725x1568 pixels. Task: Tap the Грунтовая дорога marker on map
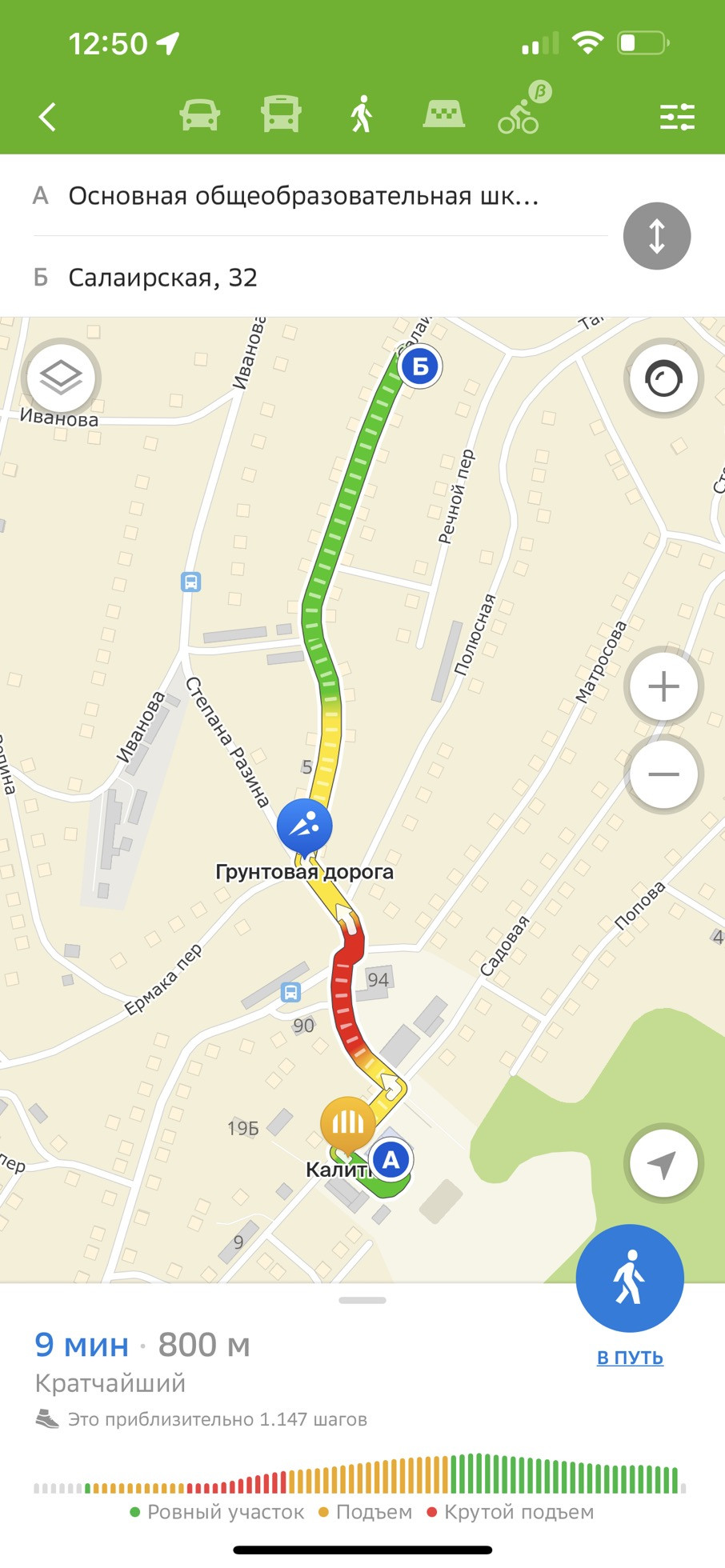tap(304, 826)
